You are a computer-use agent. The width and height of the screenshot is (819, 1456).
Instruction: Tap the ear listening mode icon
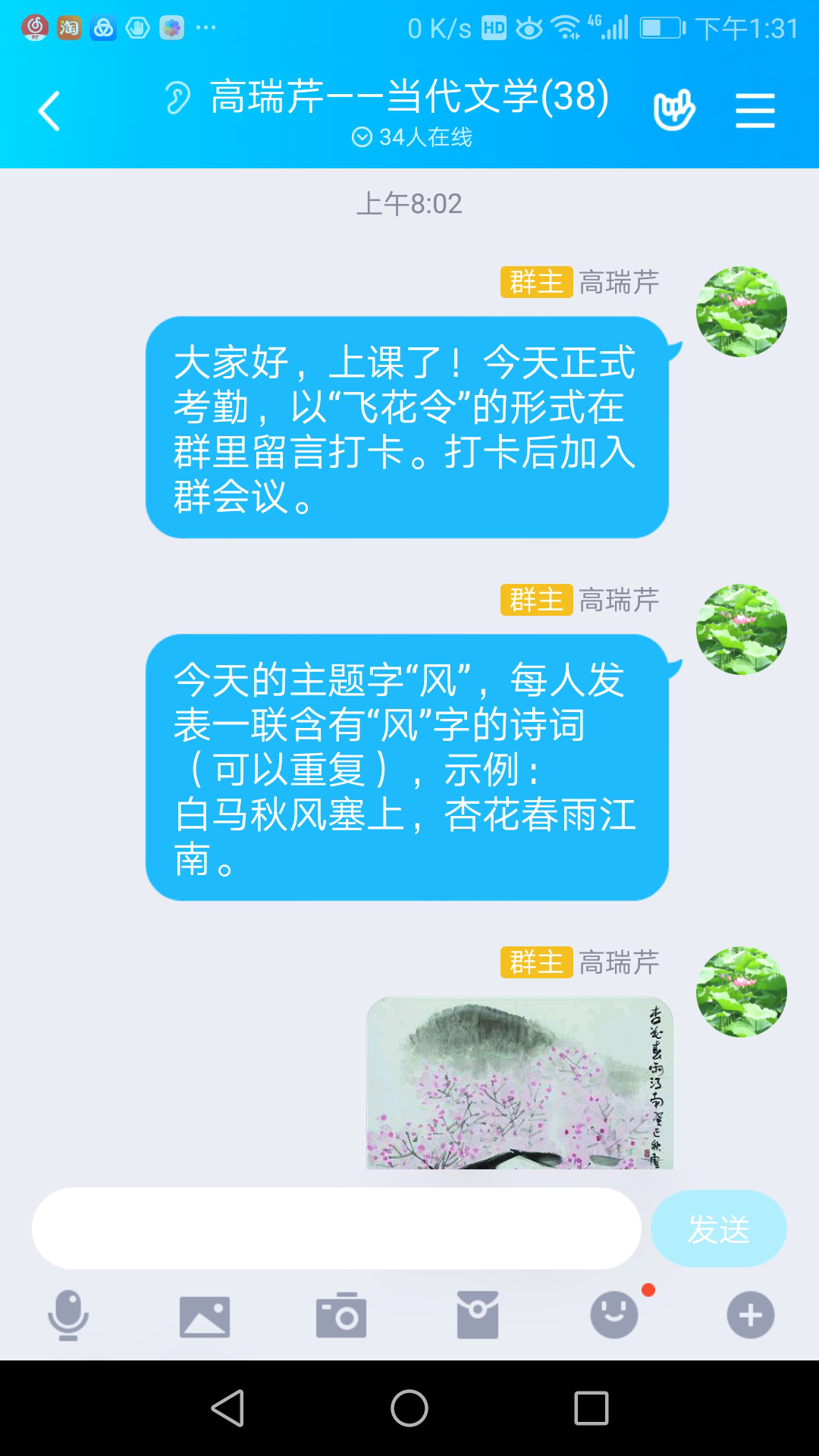177,98
